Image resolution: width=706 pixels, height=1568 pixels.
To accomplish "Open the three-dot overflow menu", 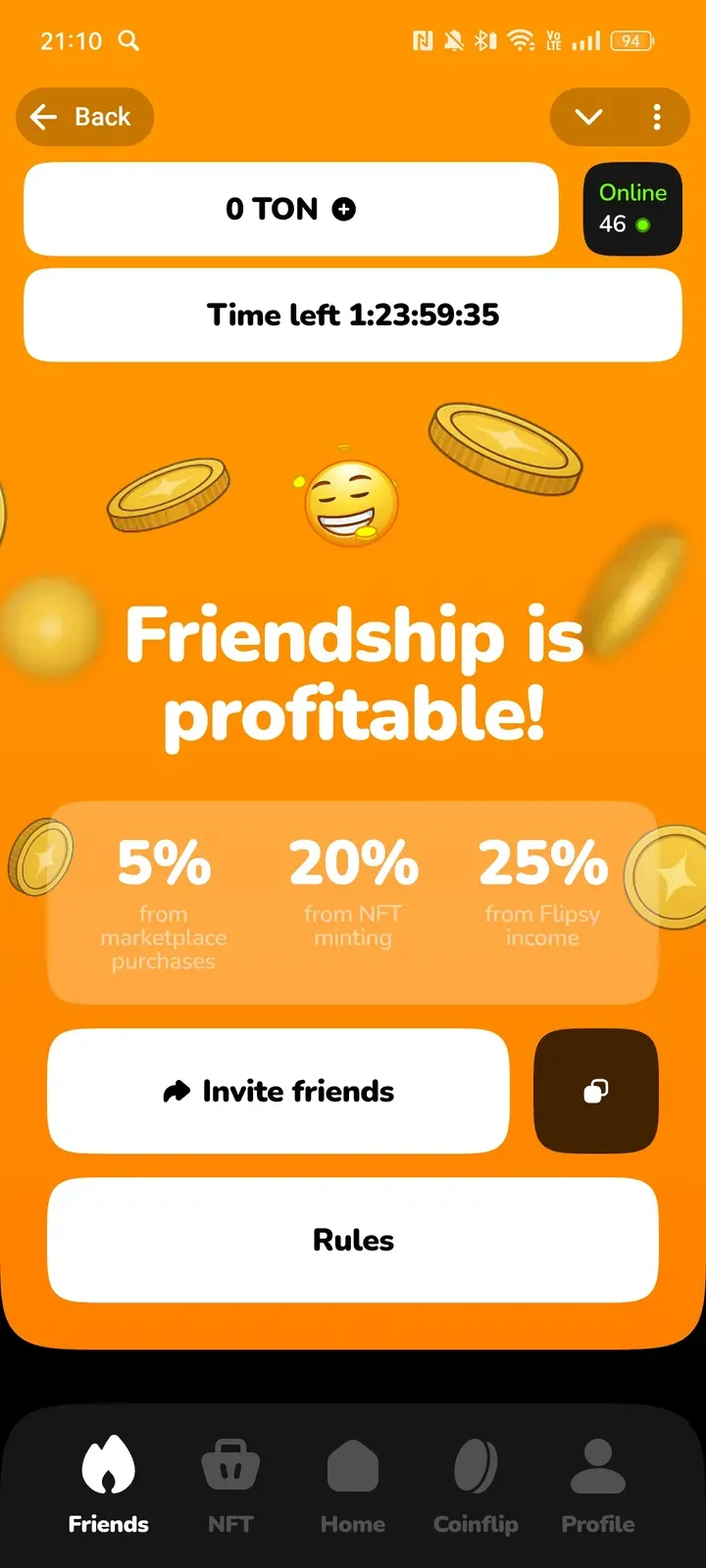I will [657, 118].
